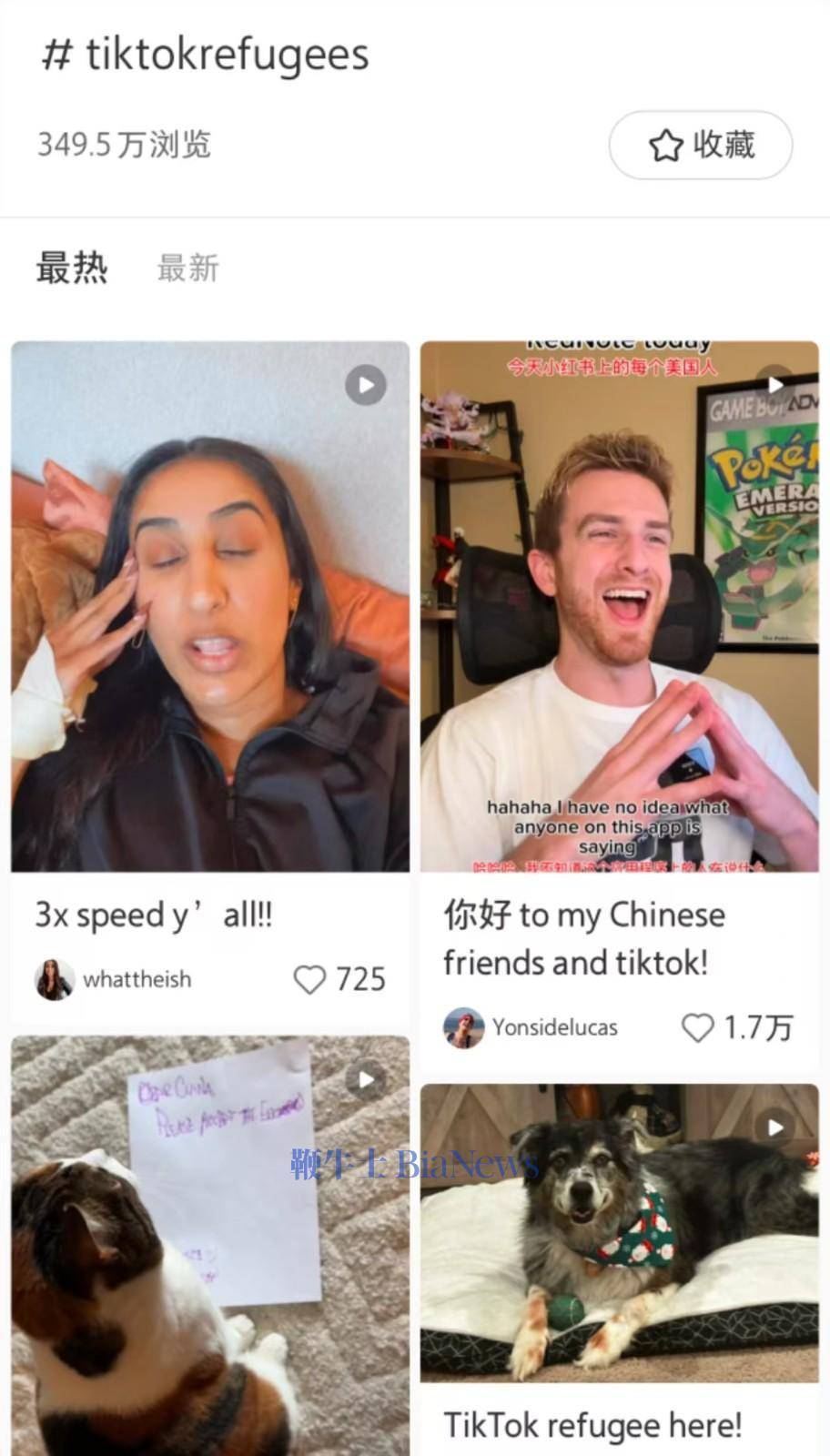Open the cat with letter video post
The height and width of the screenshot is (1456, 830).
pyautogui.click(x=210, y=1247)
